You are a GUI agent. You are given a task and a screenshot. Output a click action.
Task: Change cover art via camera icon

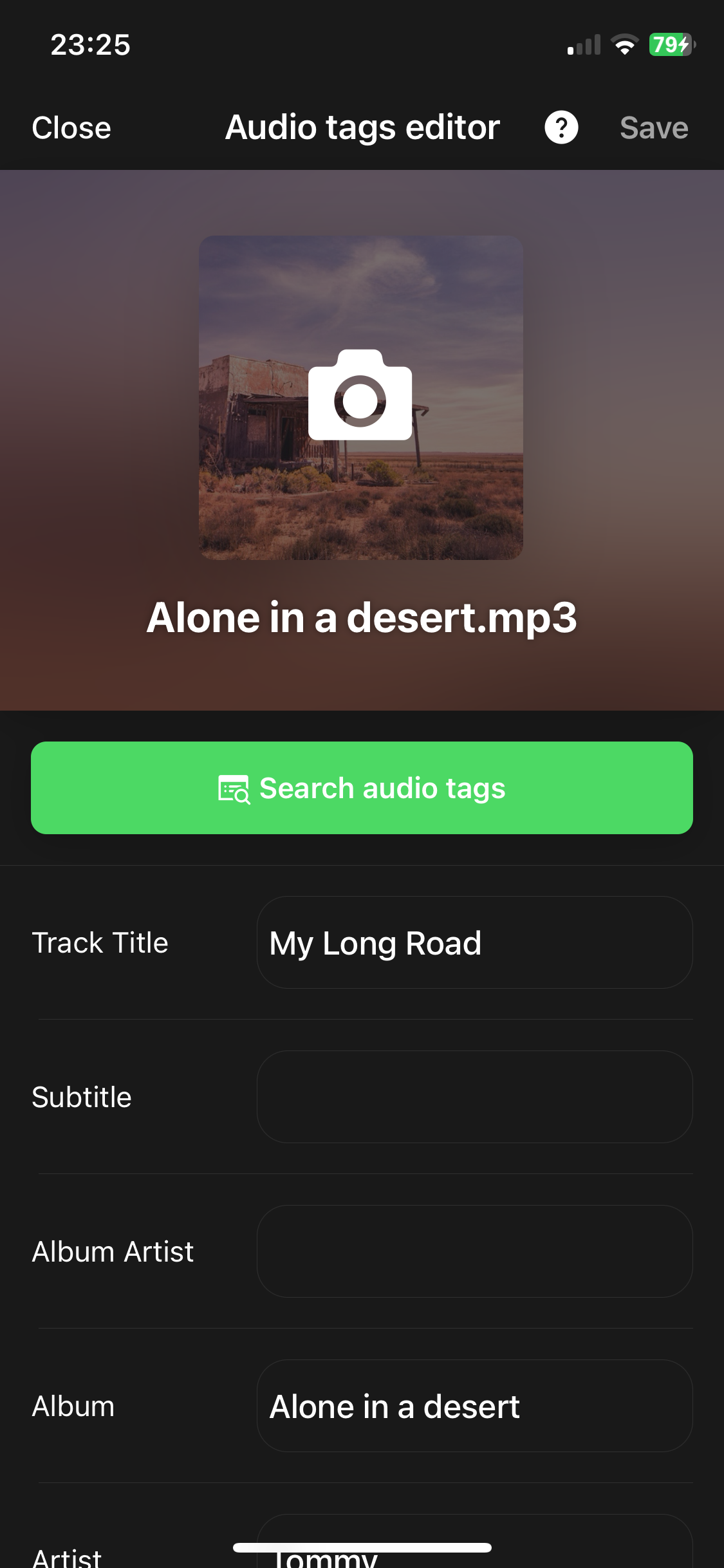click(x=360, y=396)
